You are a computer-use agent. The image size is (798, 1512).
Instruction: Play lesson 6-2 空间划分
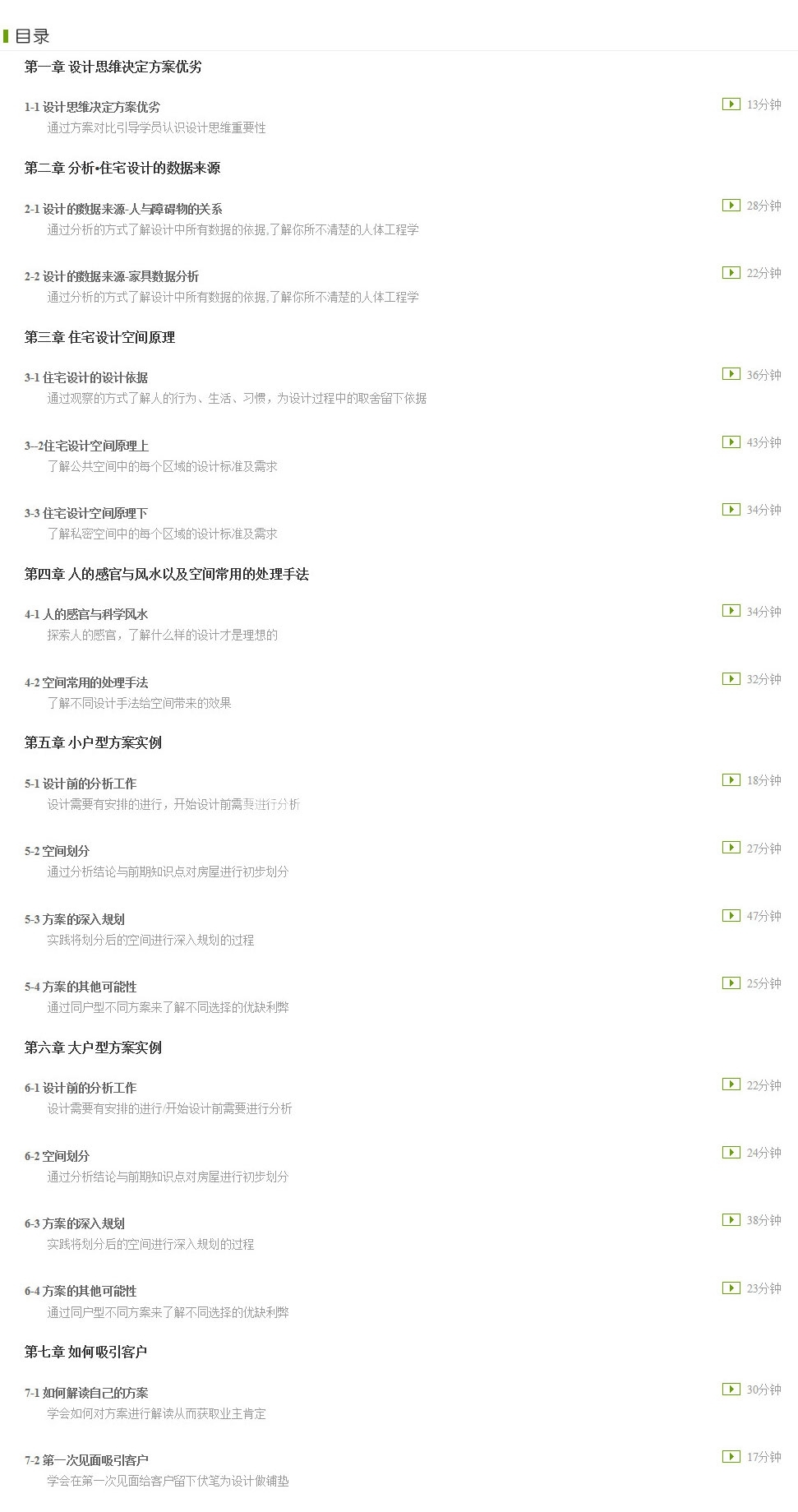click(731, 1153)
